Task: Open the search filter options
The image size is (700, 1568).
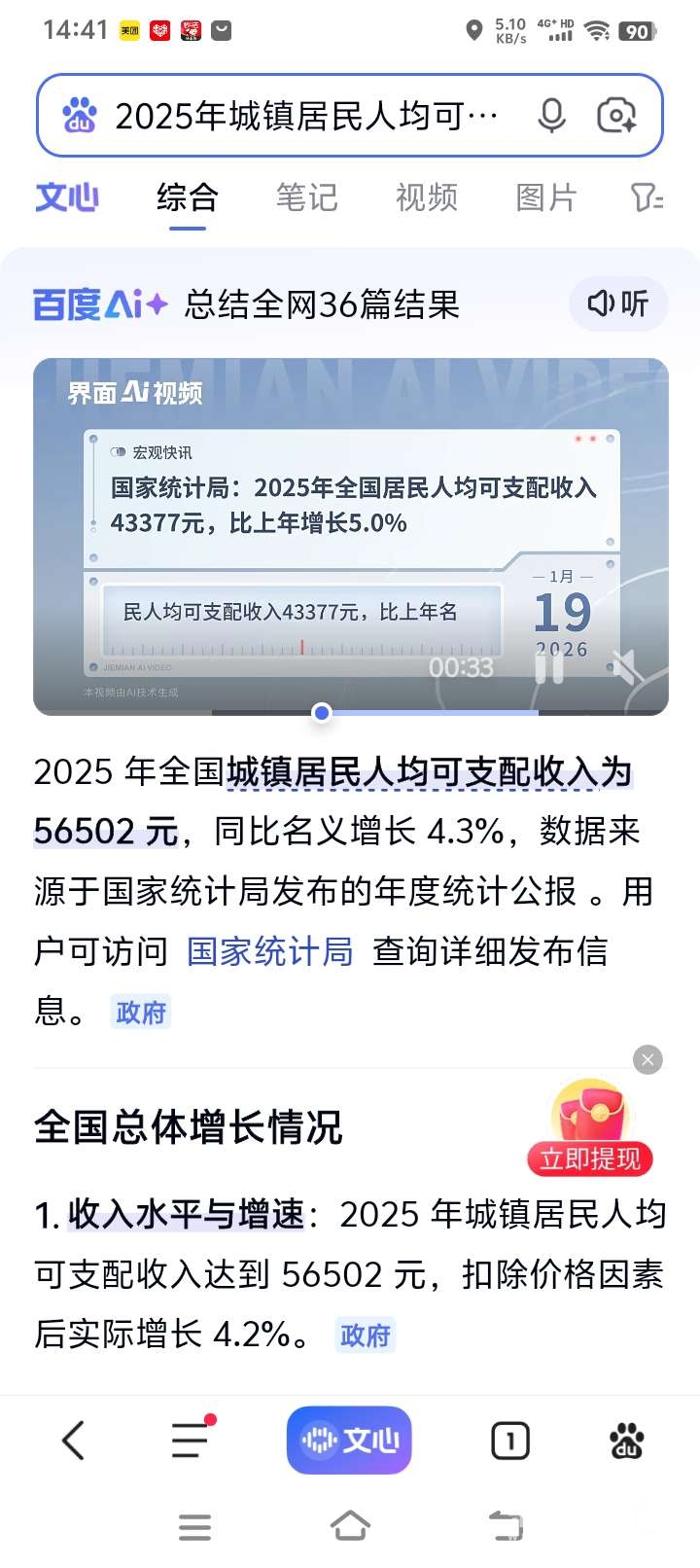Action: (647, 197)
